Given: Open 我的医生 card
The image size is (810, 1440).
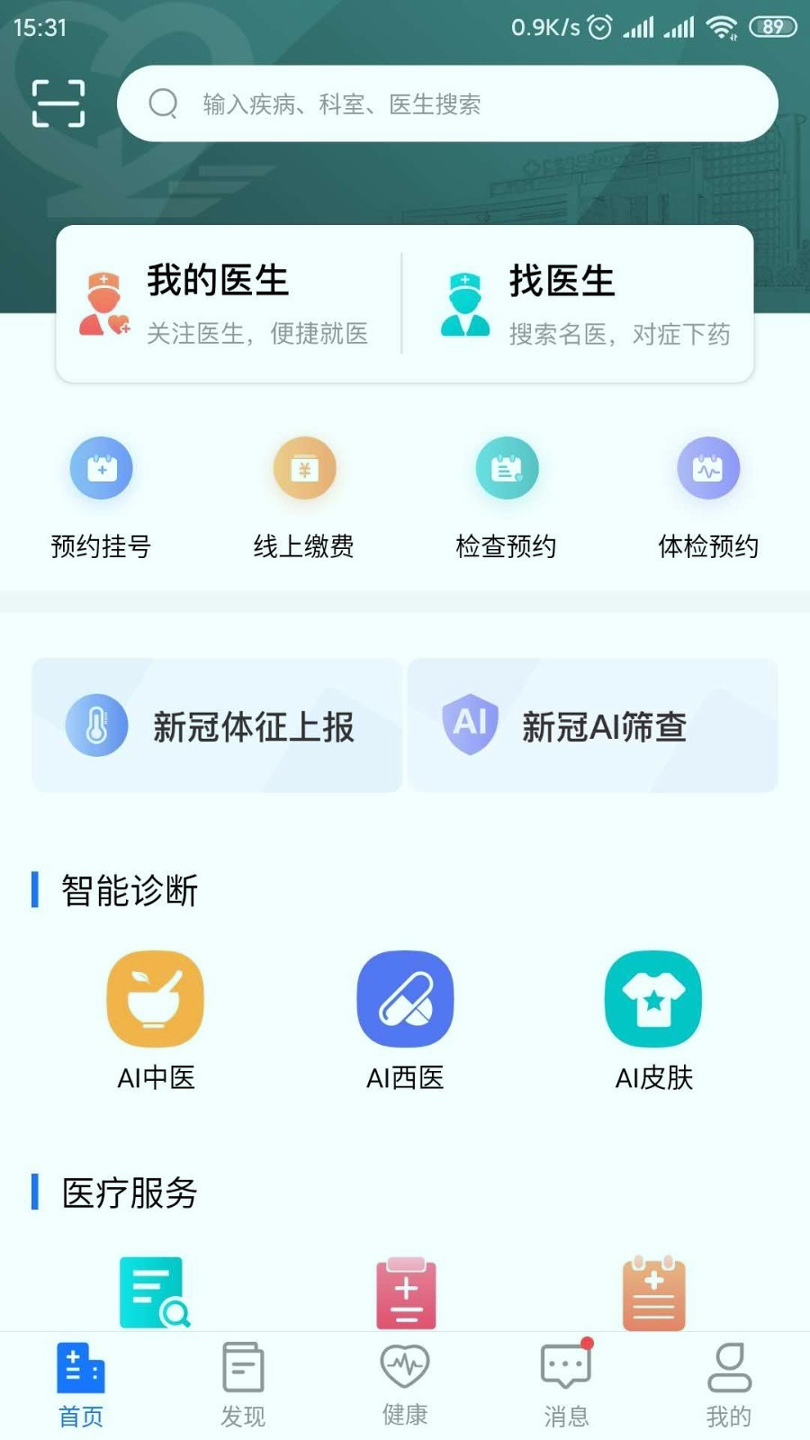Looking at the screenshot, I should (x=228, y=303).
